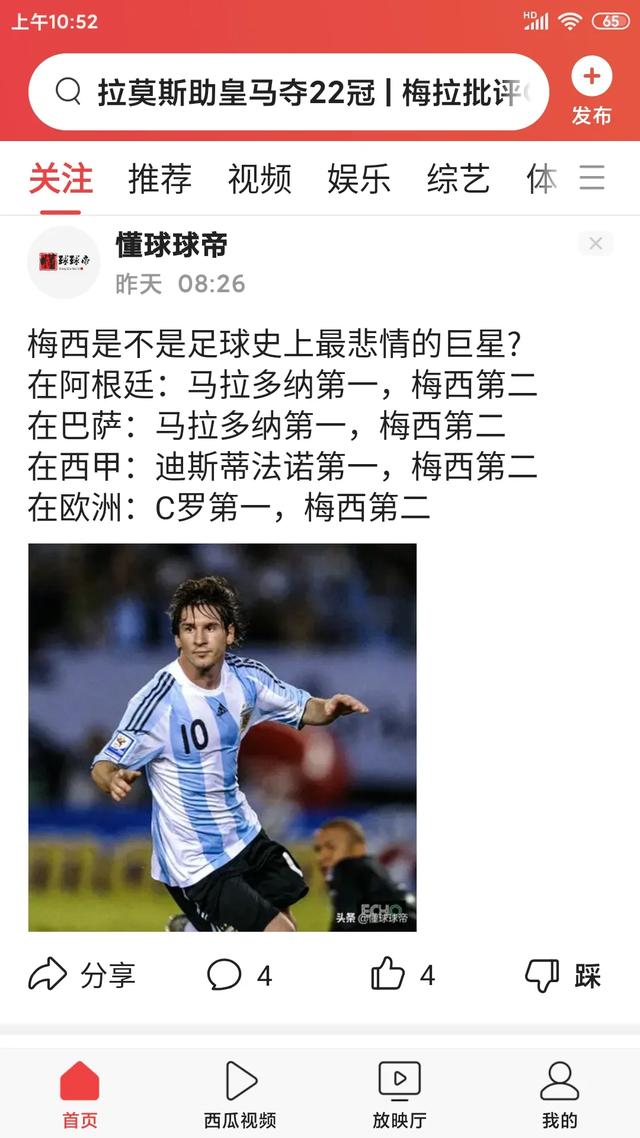640x1138 pixels.
Task: Open the 我的 profile tab
Action: point(560,1093)
